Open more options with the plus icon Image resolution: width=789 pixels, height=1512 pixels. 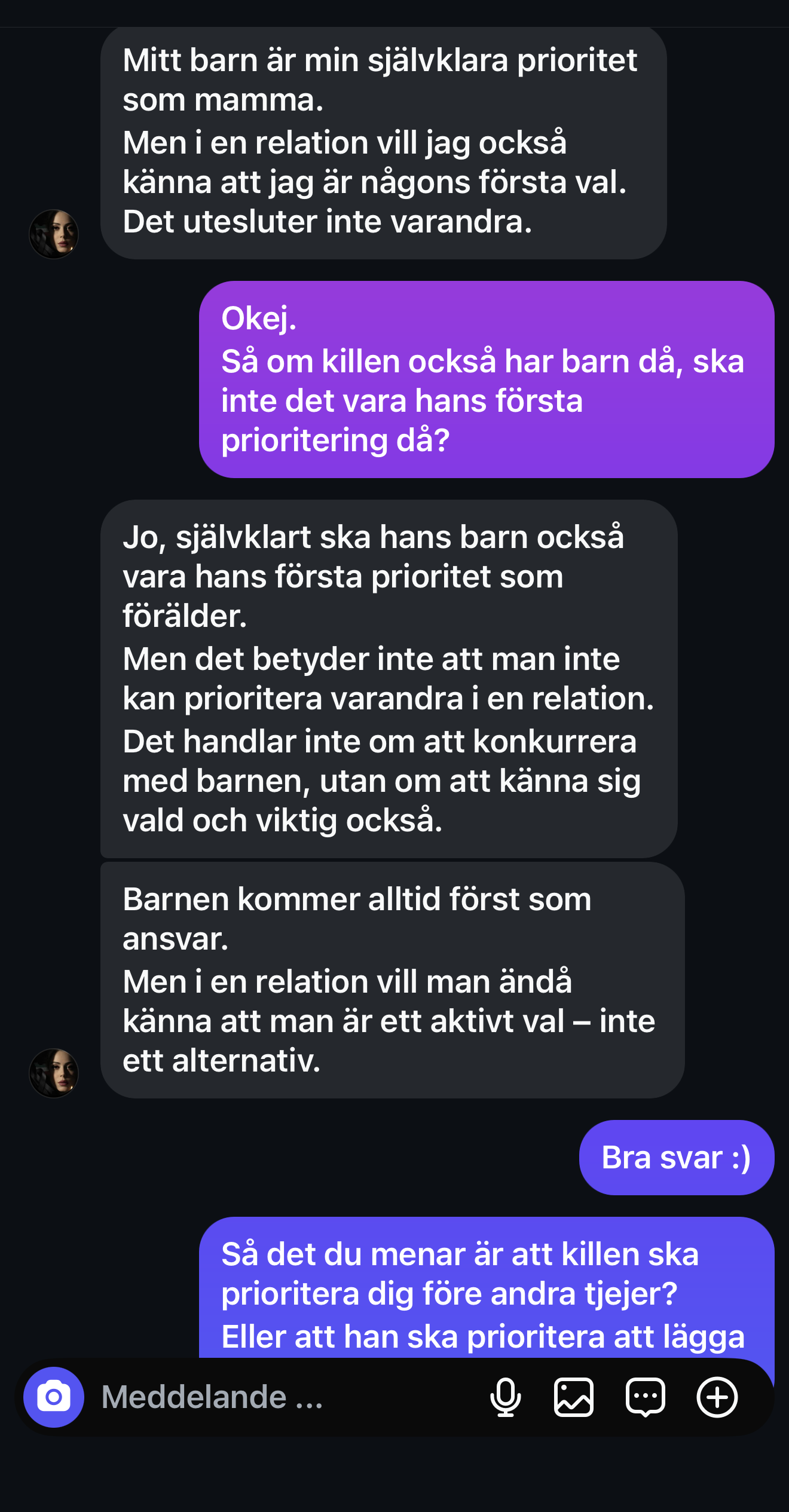click(x=717, y=1397)
